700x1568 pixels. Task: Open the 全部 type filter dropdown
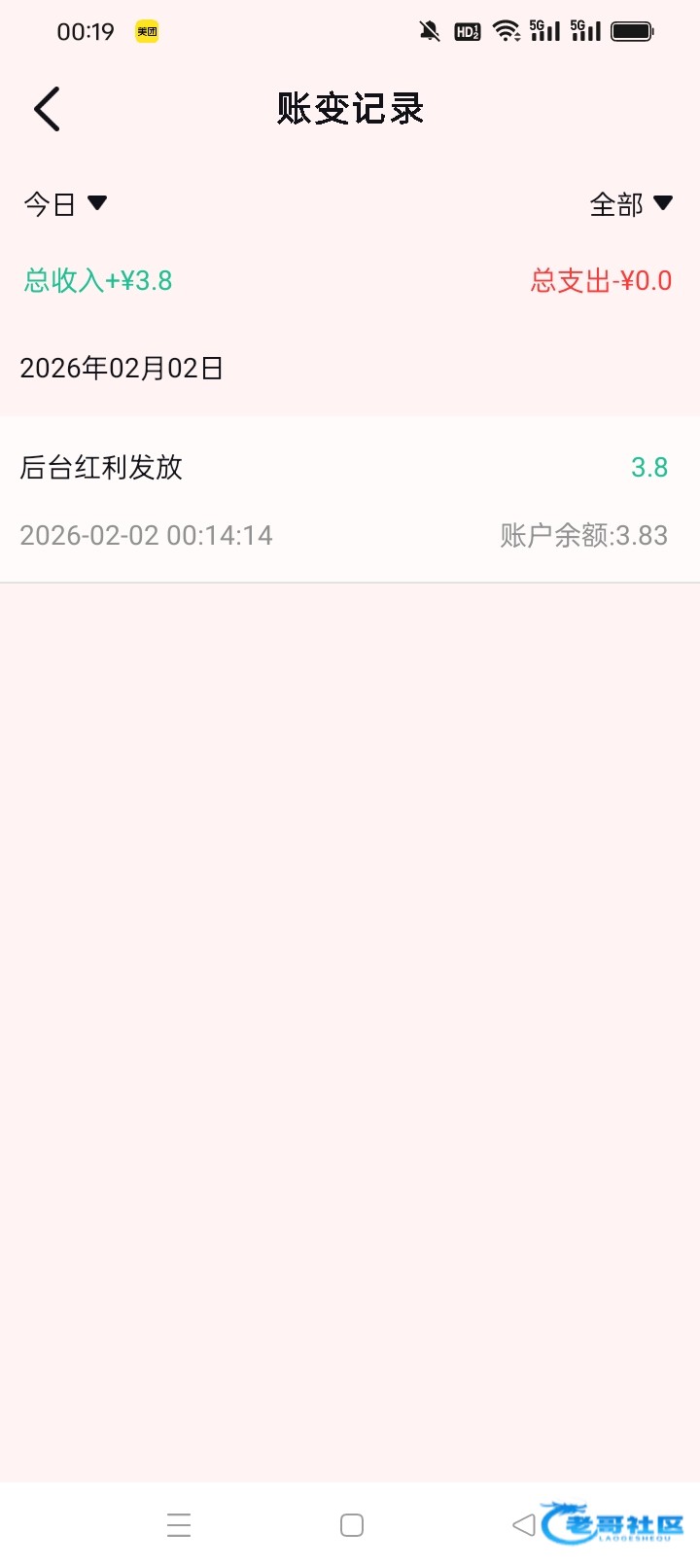coord(631,204)
